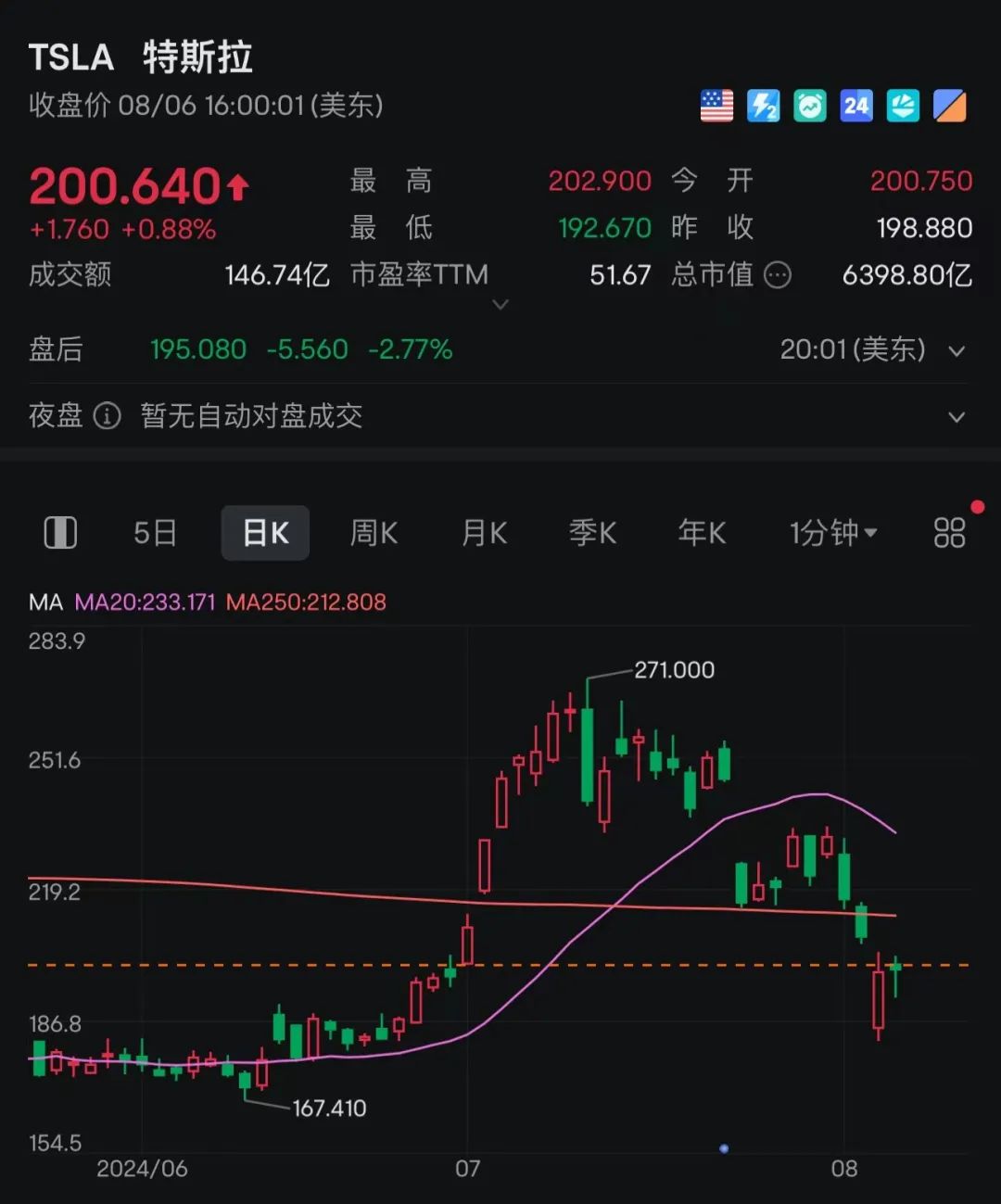Expand the 盘后 after-hours details

pyautogui.click(x=957, y=350)
